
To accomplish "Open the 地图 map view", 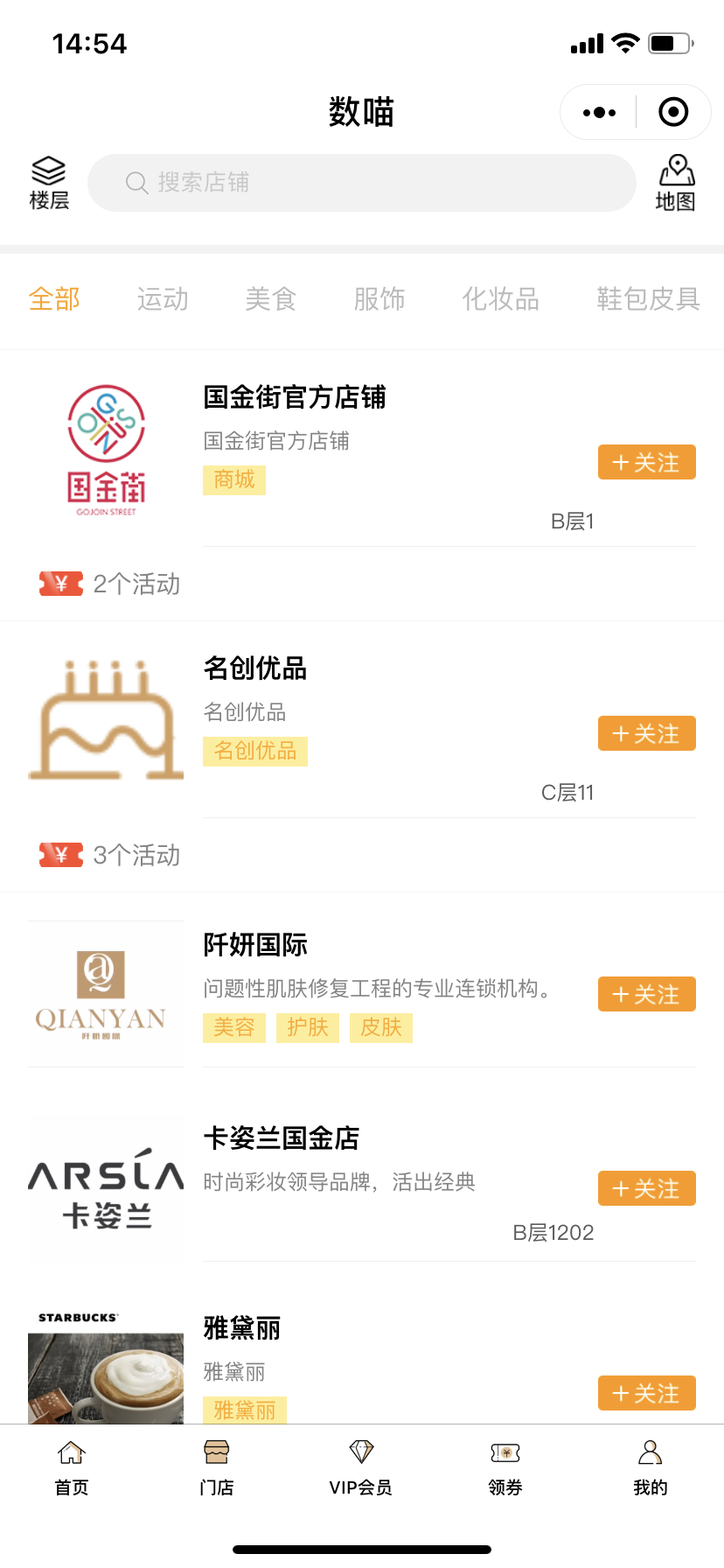I will coord(676,183).
